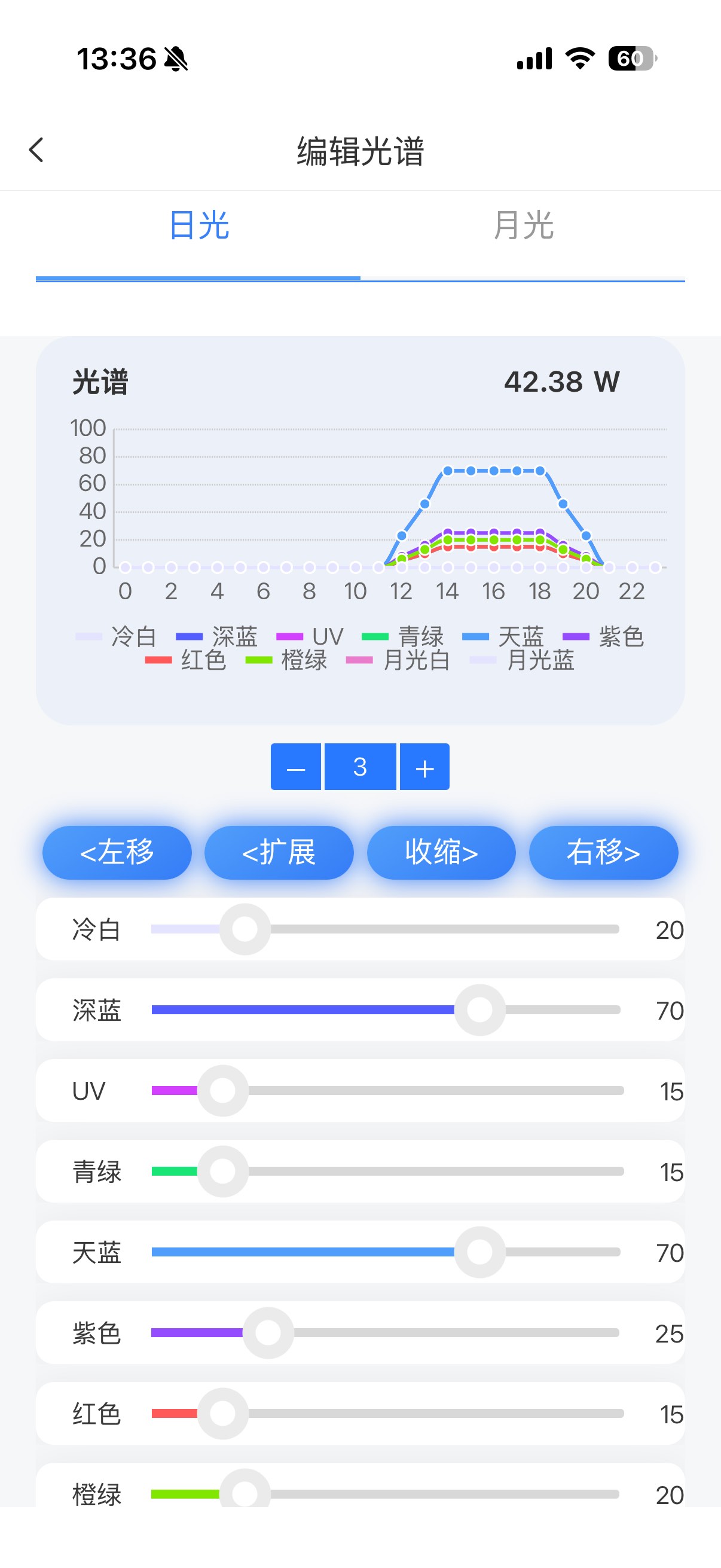
Task: Toggle the 月光白 series in chart legend
Action: click(x=398, y=660)
